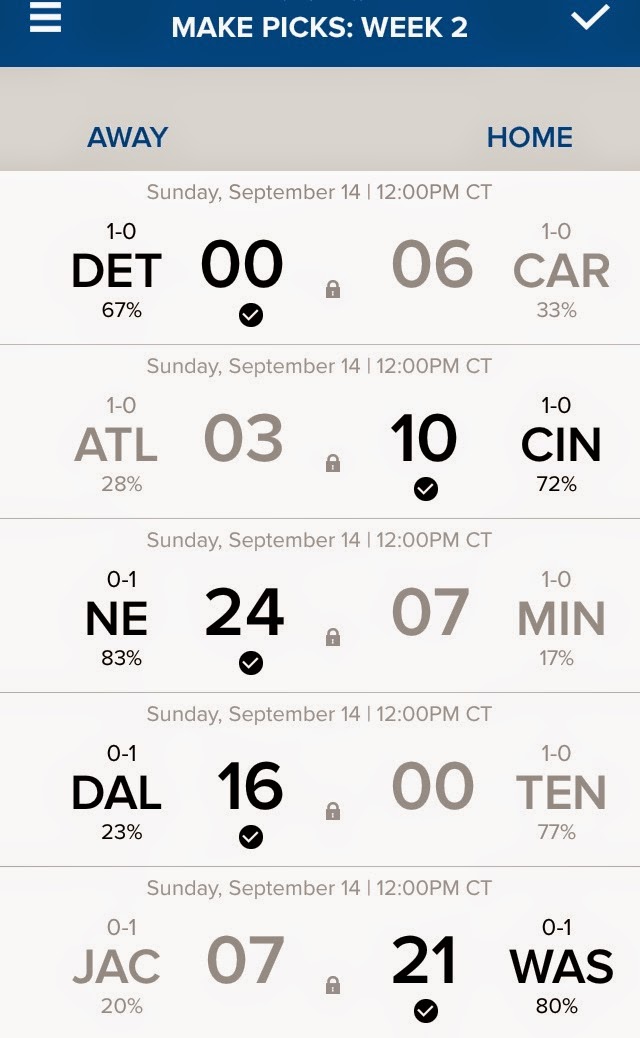The image size is (640, 1038).
Task: Confirm picks with the checkmark icon
Action: pos(588,18)
